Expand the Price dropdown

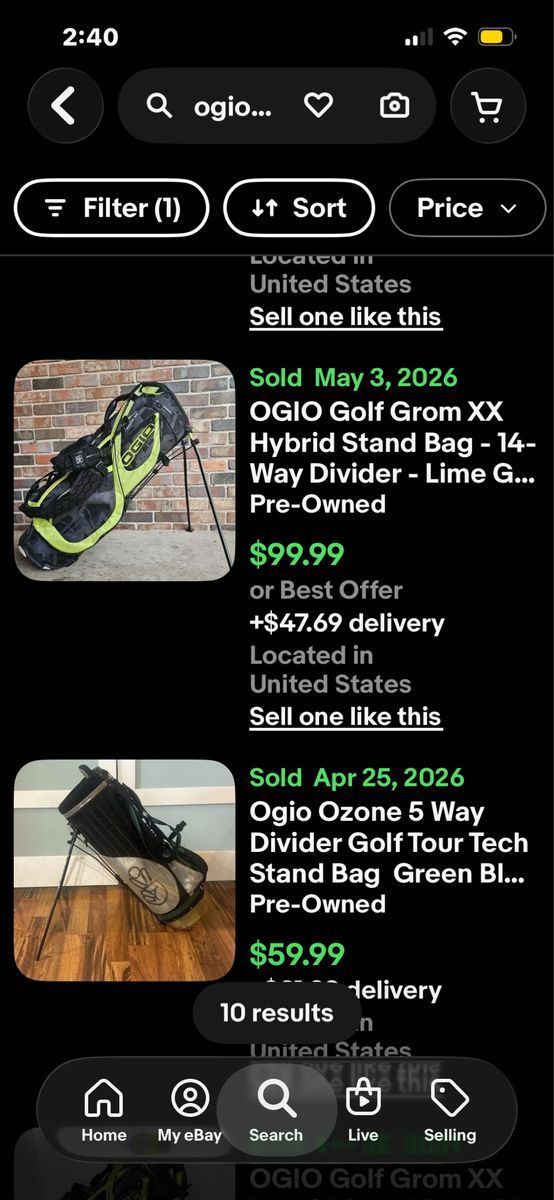pyautogui.click(x=468, y=208)
